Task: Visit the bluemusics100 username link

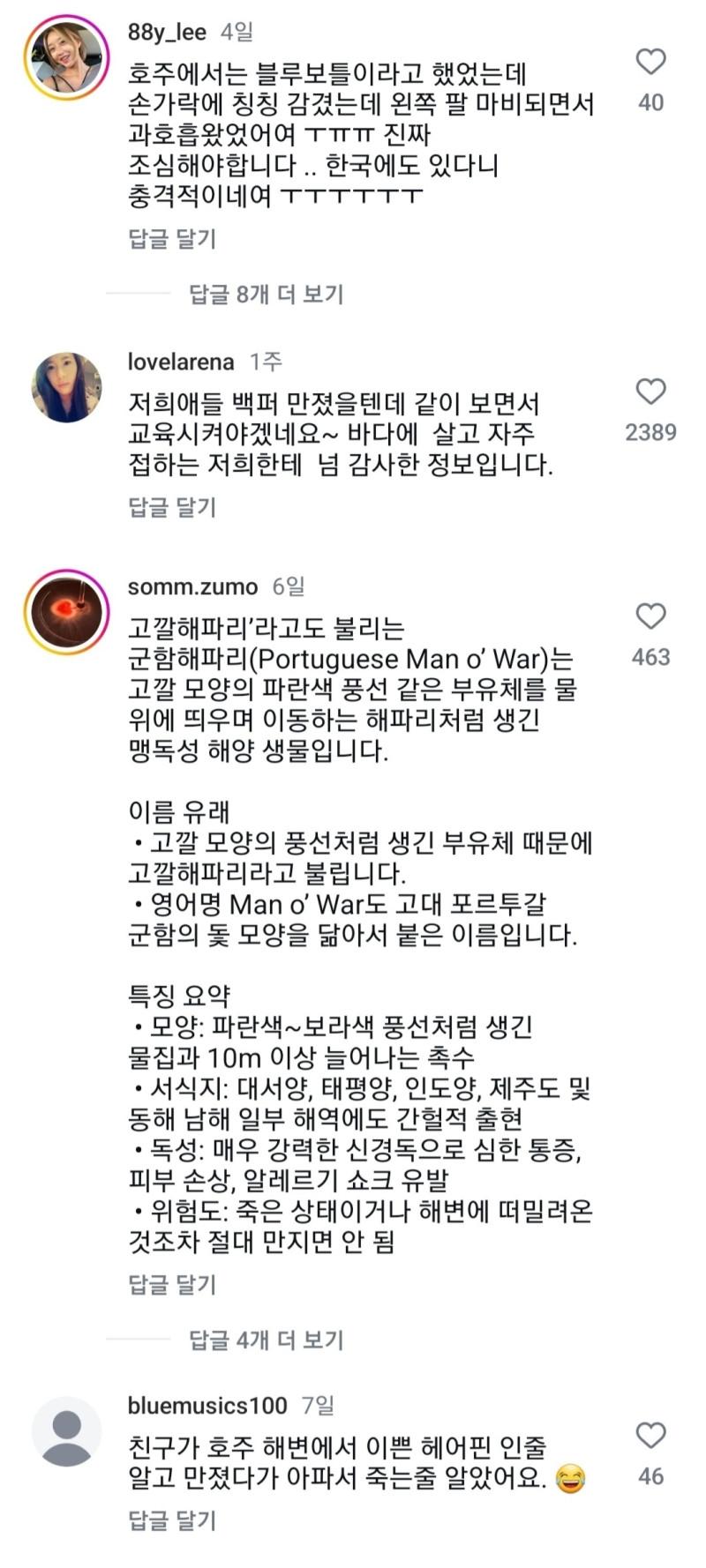Action: tap(207, 1405)
